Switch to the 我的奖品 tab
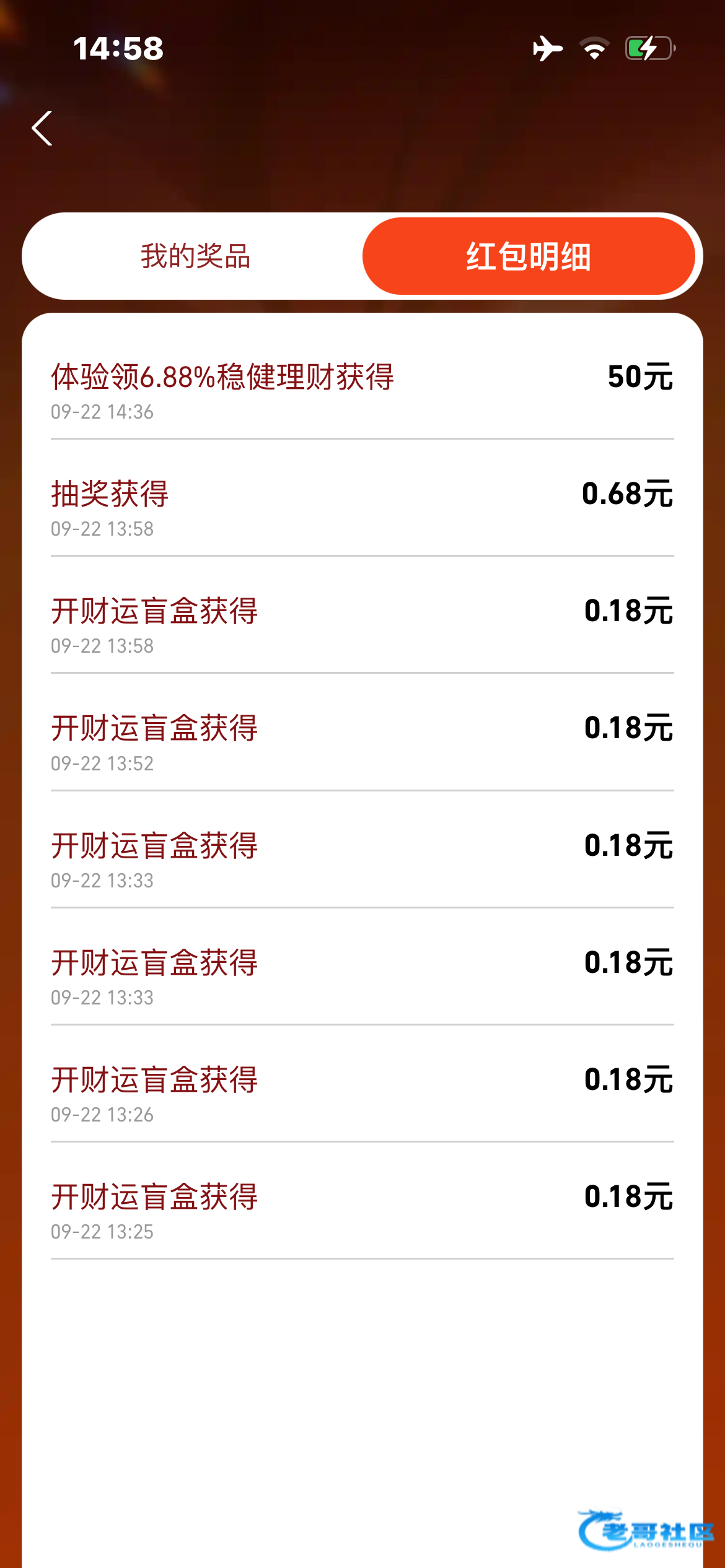This screenshot has height=1568, width=725. pos(195,256)
